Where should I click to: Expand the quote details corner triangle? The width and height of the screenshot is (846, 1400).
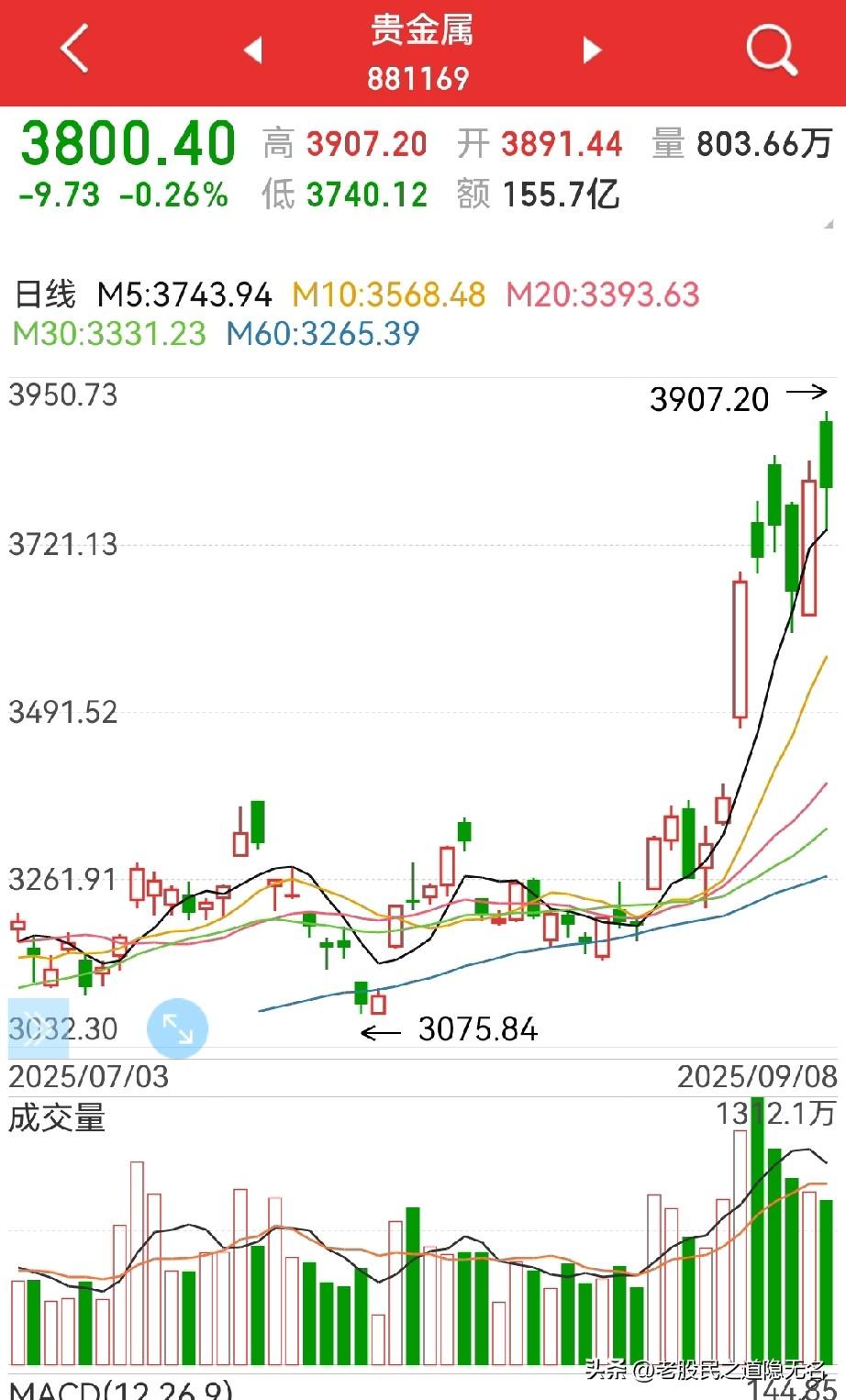tap(829, 224)
